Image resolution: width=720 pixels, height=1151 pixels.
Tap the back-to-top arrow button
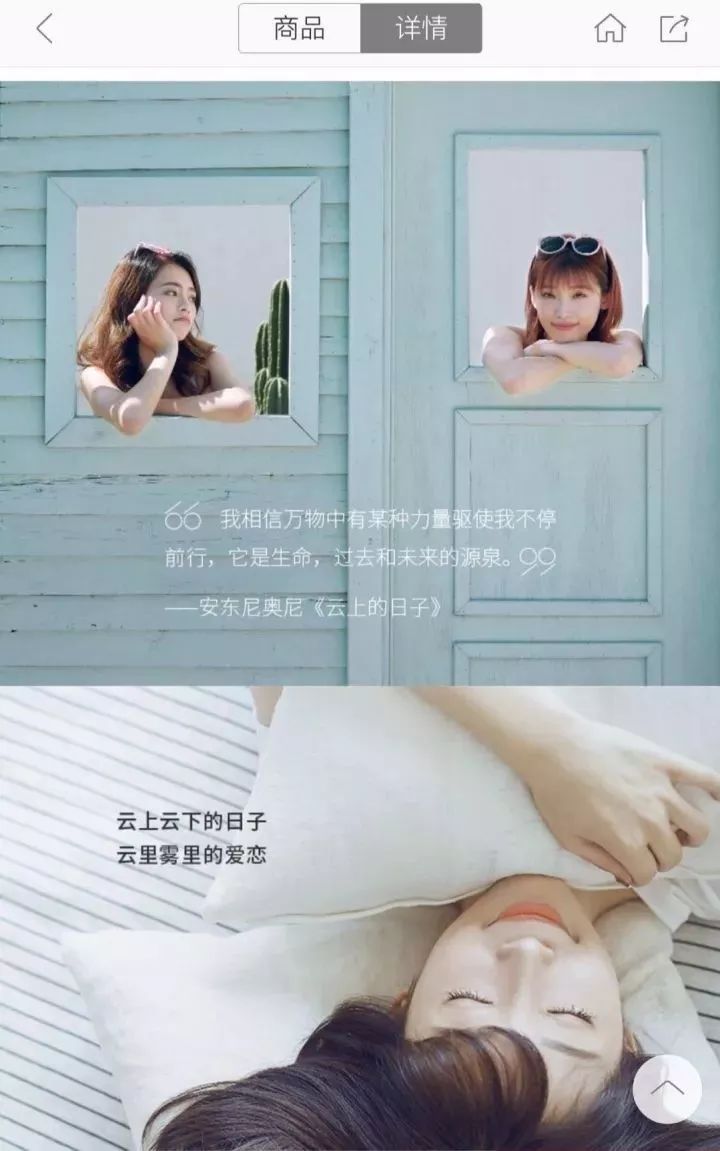pos(667,1089)
